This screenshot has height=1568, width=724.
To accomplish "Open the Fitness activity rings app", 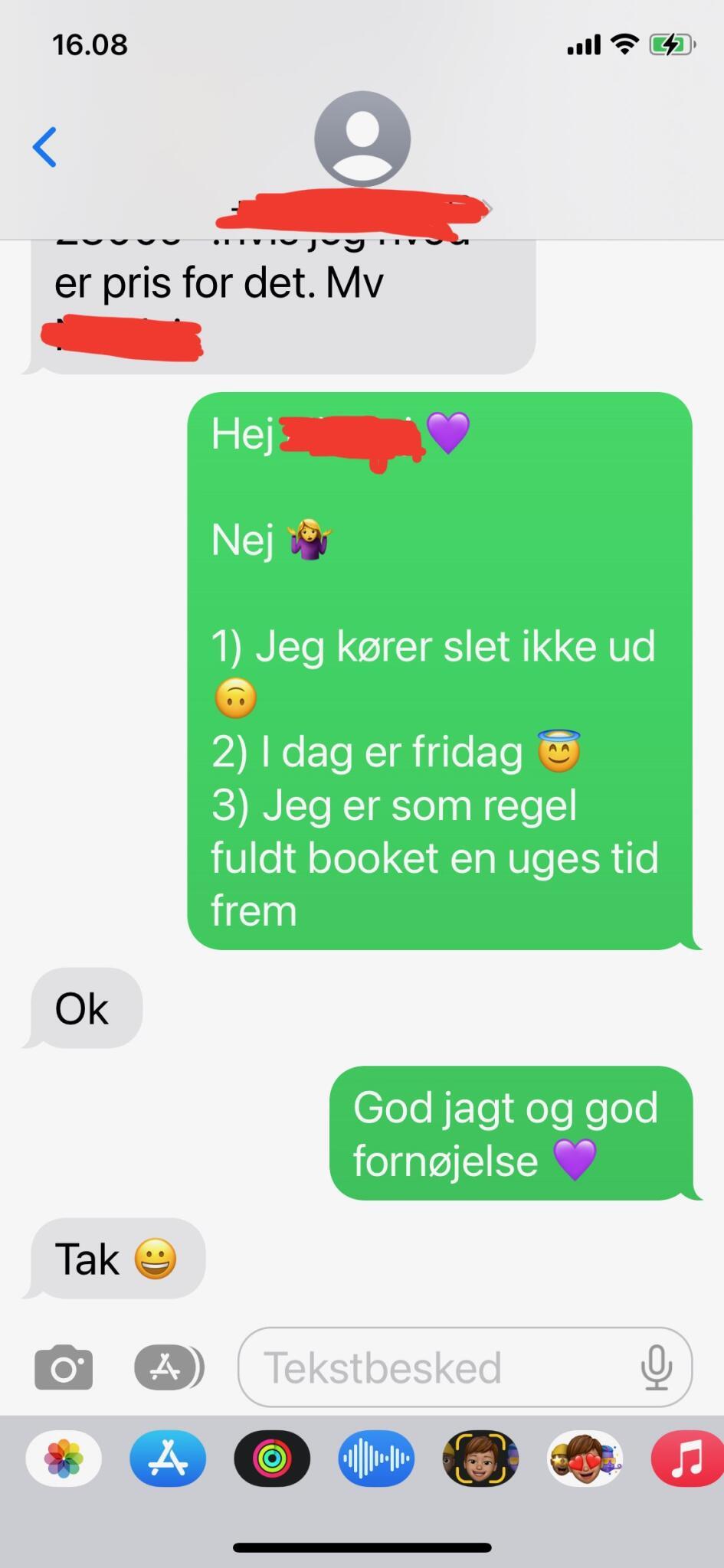I will click(x=272, y=1459).
